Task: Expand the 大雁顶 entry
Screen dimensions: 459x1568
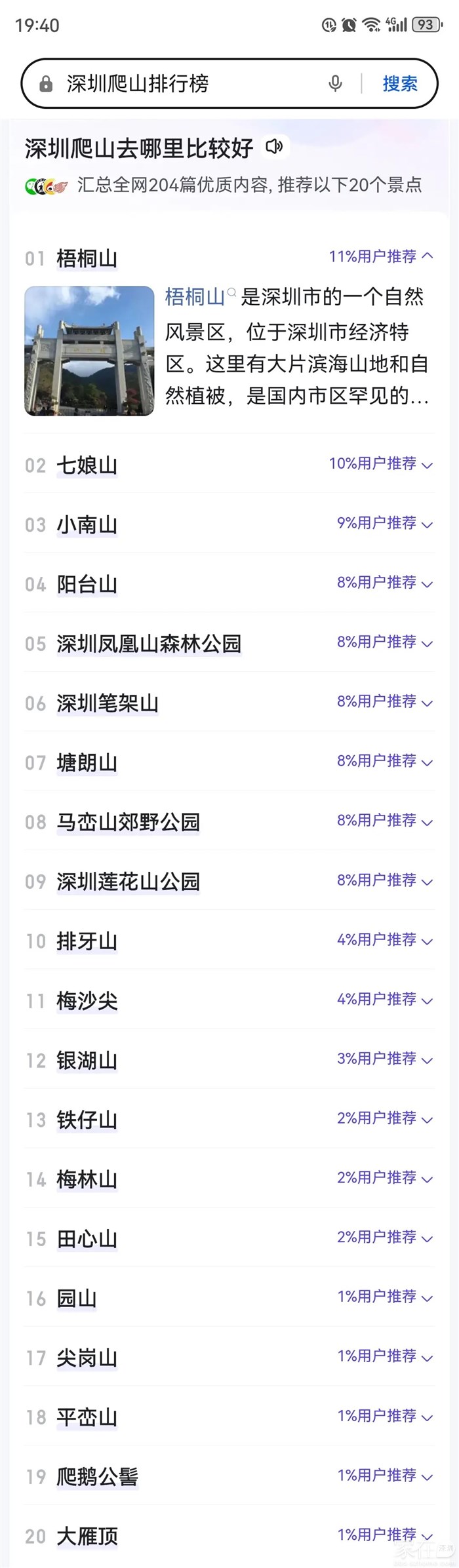Action: [428, 1536]
